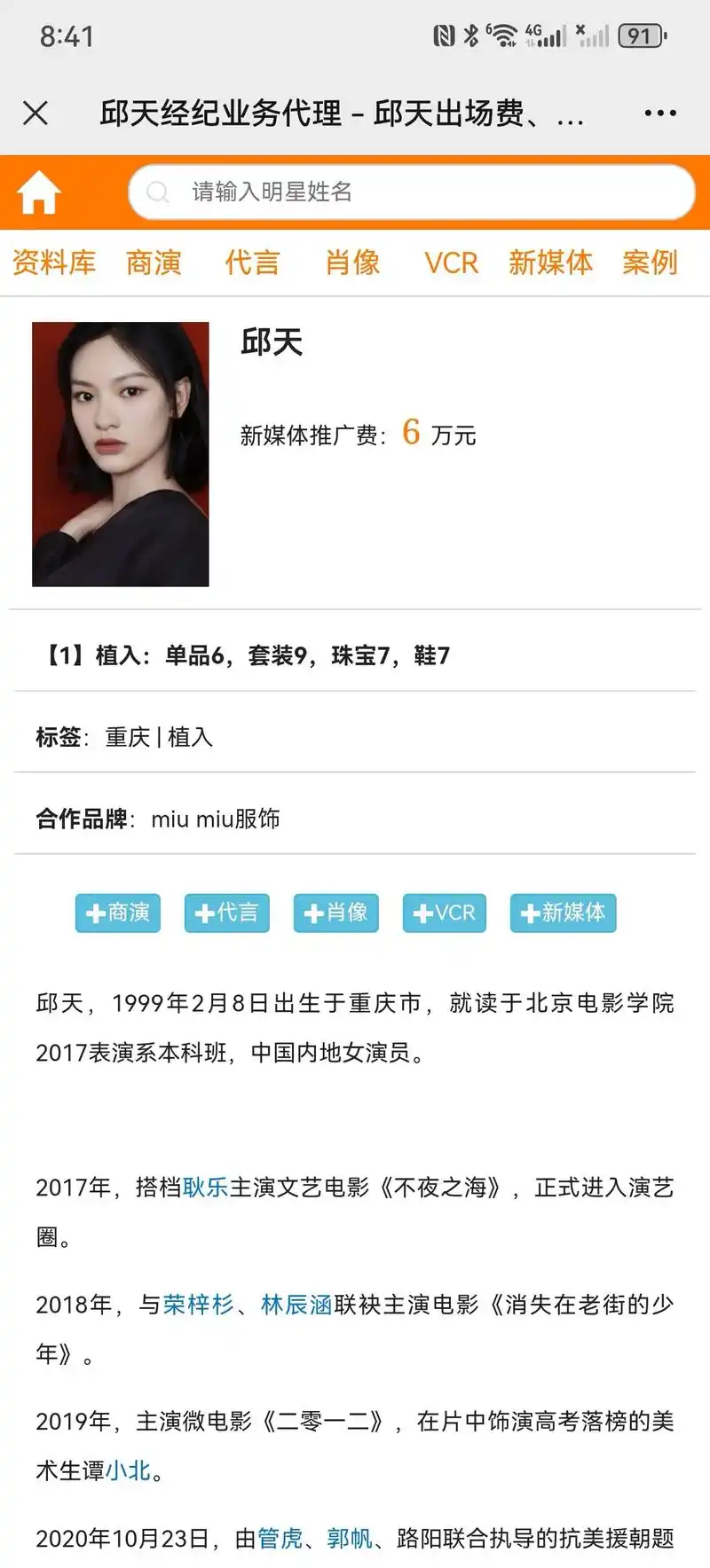Screen dimensions: 710x1568
Task: Tap the blue +商演 button
Action: coord(118,913)
